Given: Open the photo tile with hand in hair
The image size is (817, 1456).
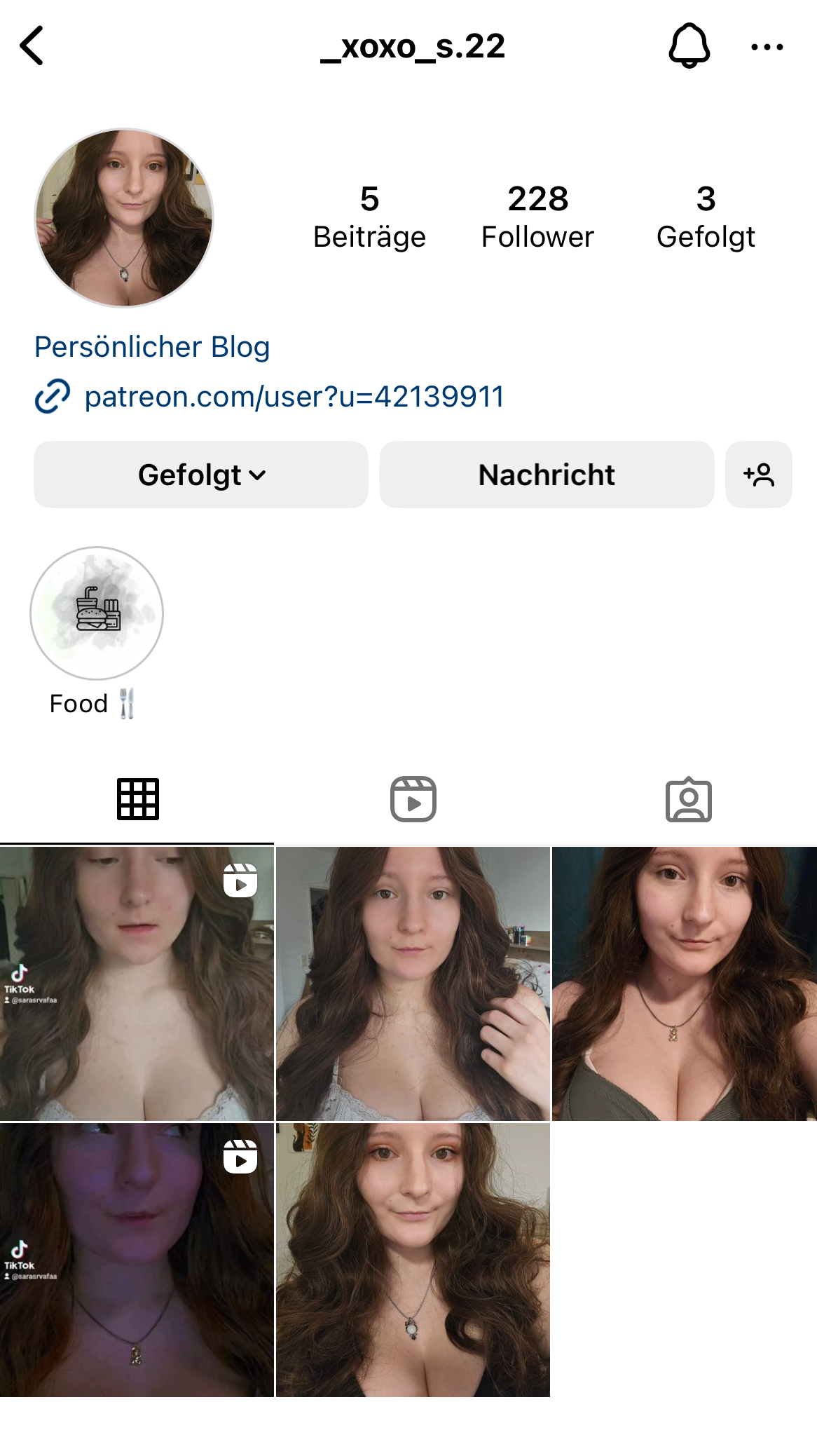Looking at the screenshot, I should point(413,984).
